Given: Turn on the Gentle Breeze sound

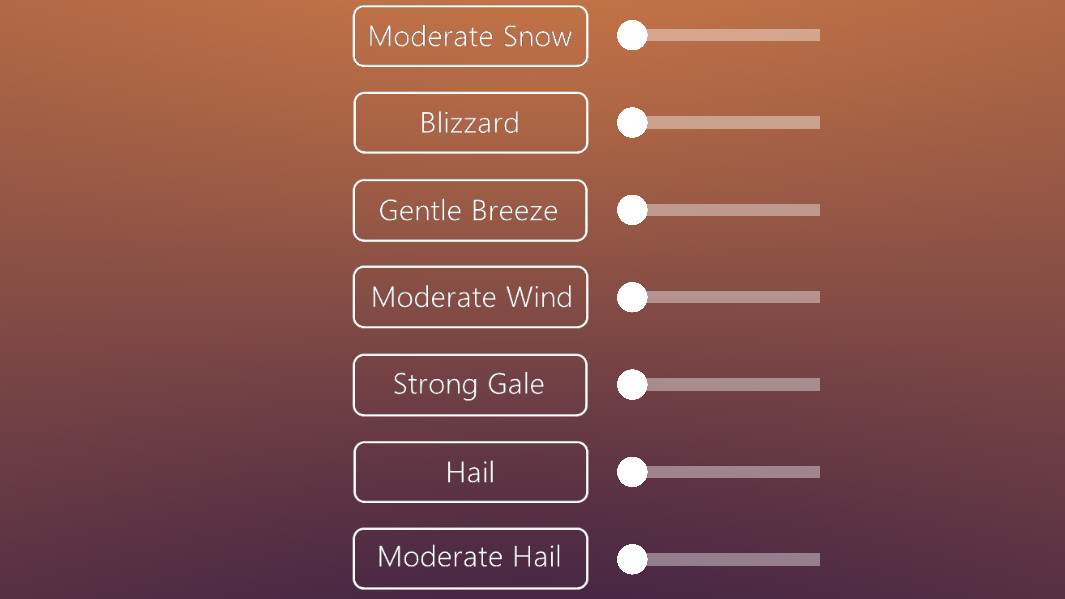Looking at the screenshot, I should (470, 210).
